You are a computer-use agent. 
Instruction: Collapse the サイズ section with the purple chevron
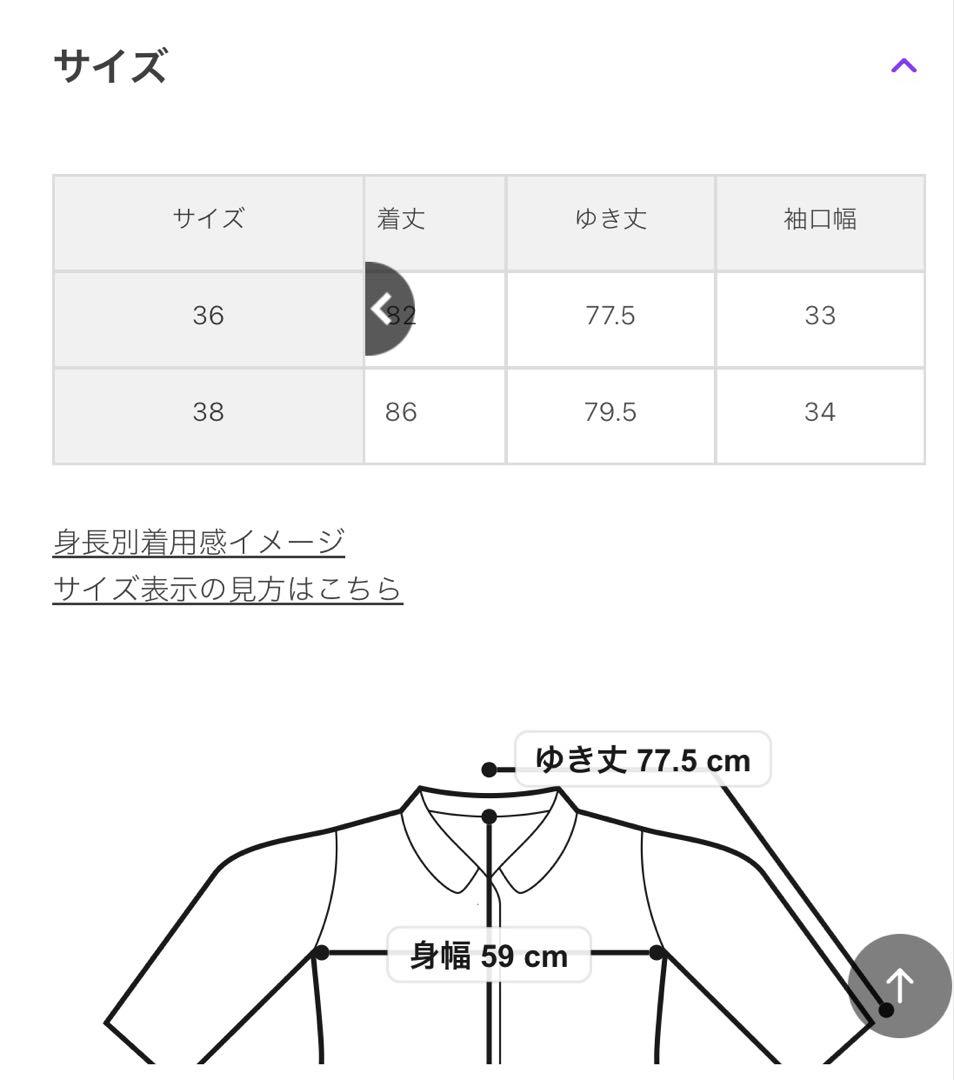pos(902,64)
